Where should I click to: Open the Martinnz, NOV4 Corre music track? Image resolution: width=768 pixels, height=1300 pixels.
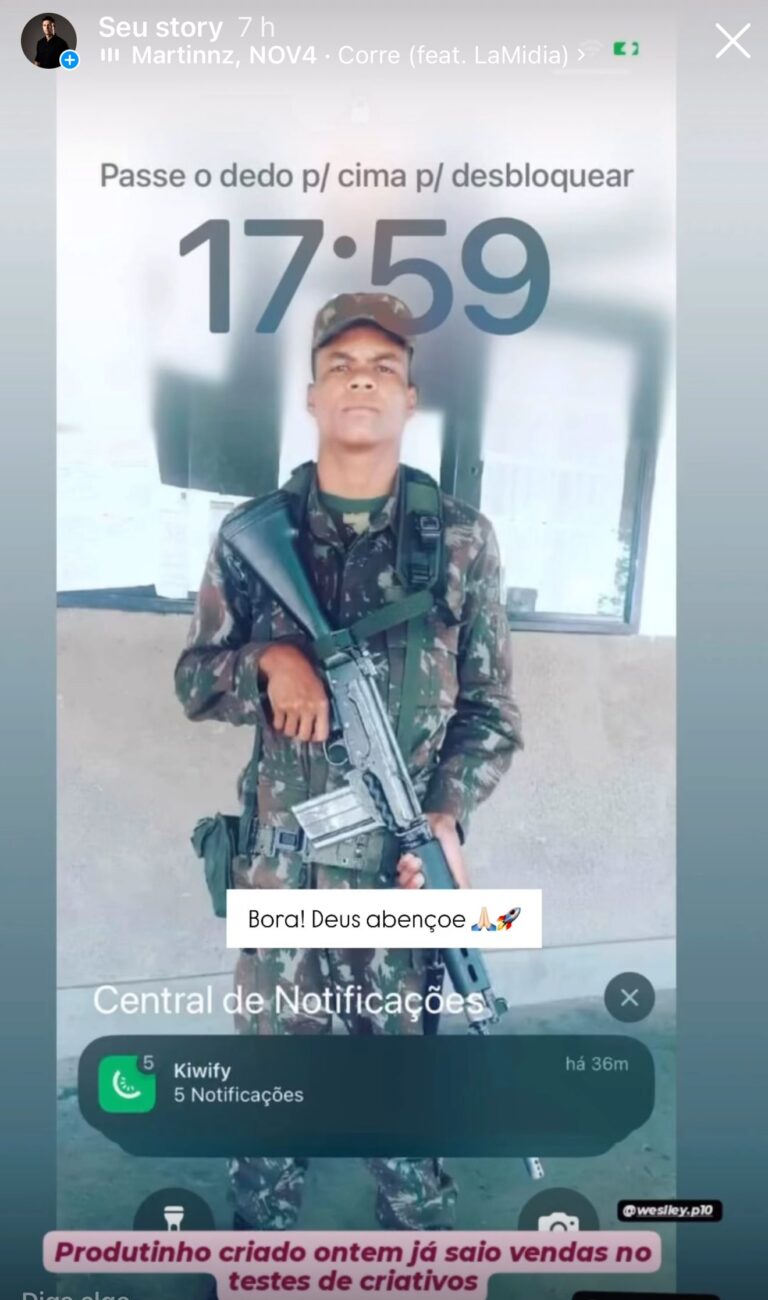[350, 56]
